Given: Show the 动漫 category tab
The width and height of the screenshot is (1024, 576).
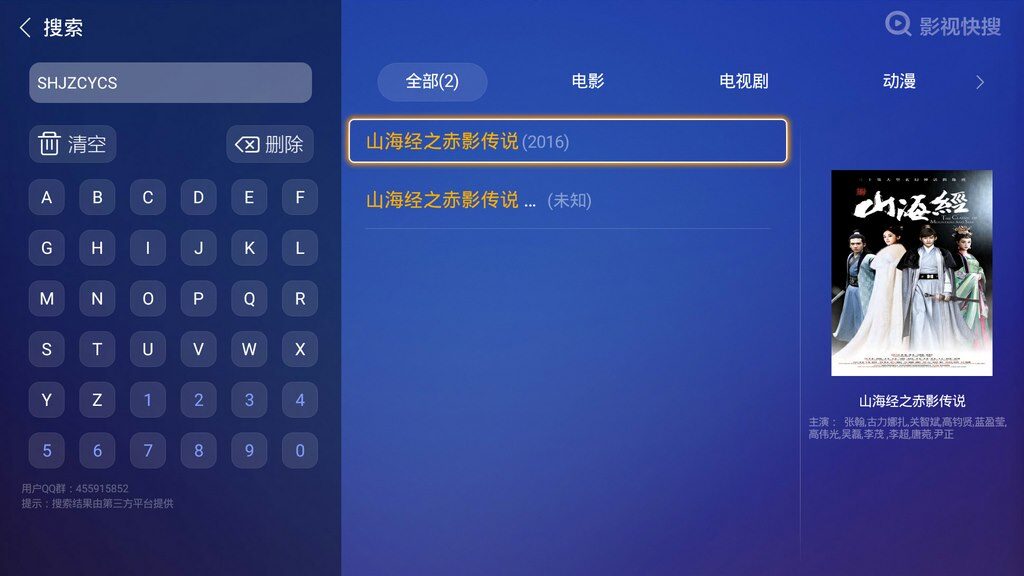Looking at the screenshot, I should point(899,82).
